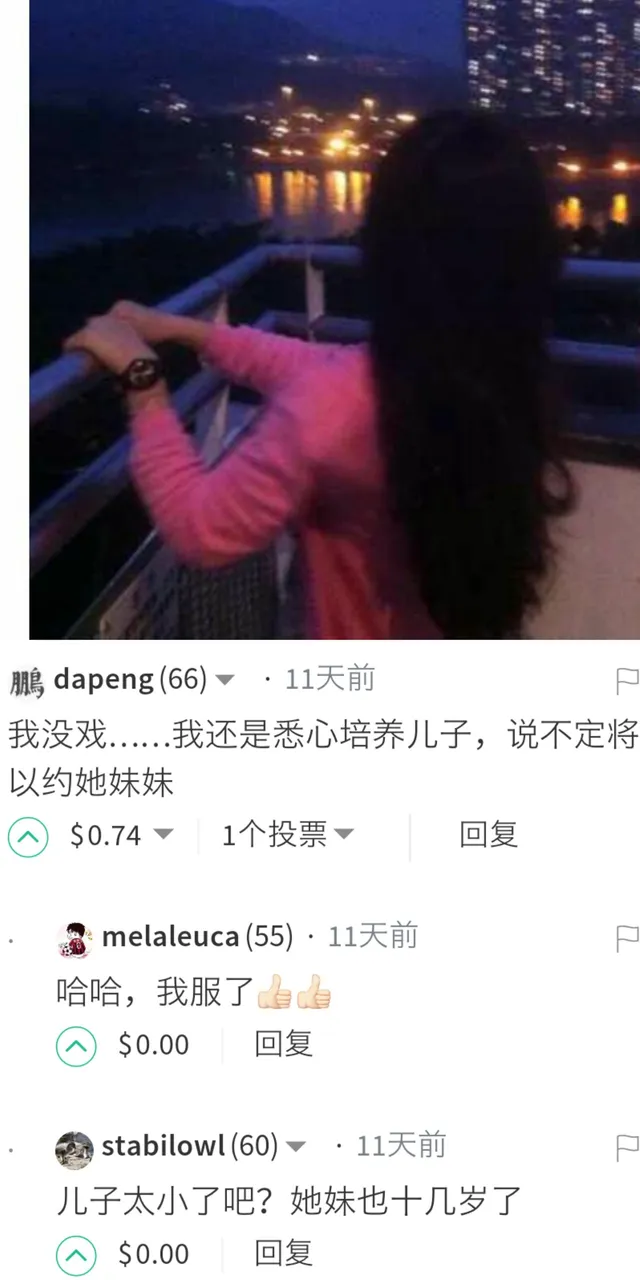Flag dapeng's comment
The image size is (640, 1280).
click(x=626, y=682)
